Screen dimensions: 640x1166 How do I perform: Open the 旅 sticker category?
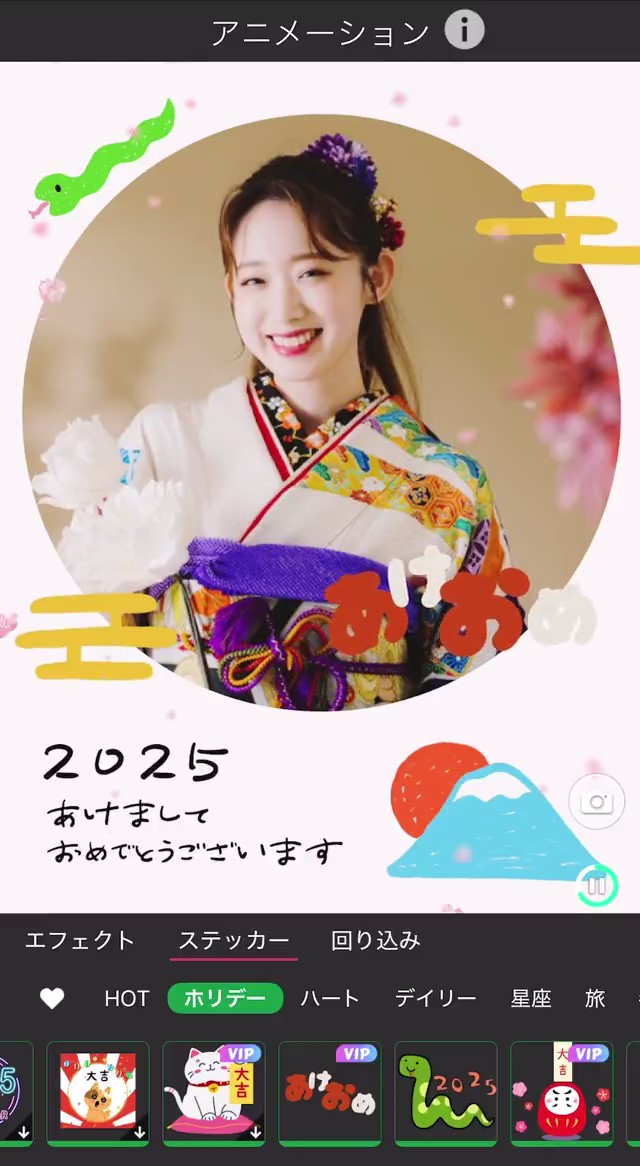[595, 998]
